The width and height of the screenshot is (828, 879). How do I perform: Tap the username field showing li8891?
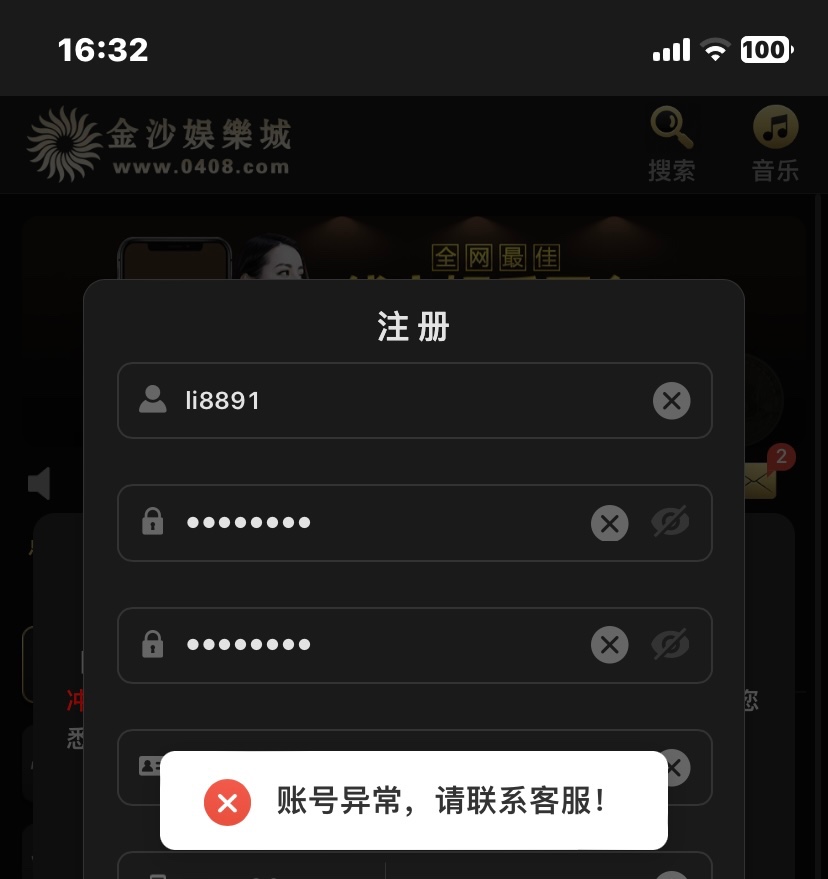[x=400, y=401]
